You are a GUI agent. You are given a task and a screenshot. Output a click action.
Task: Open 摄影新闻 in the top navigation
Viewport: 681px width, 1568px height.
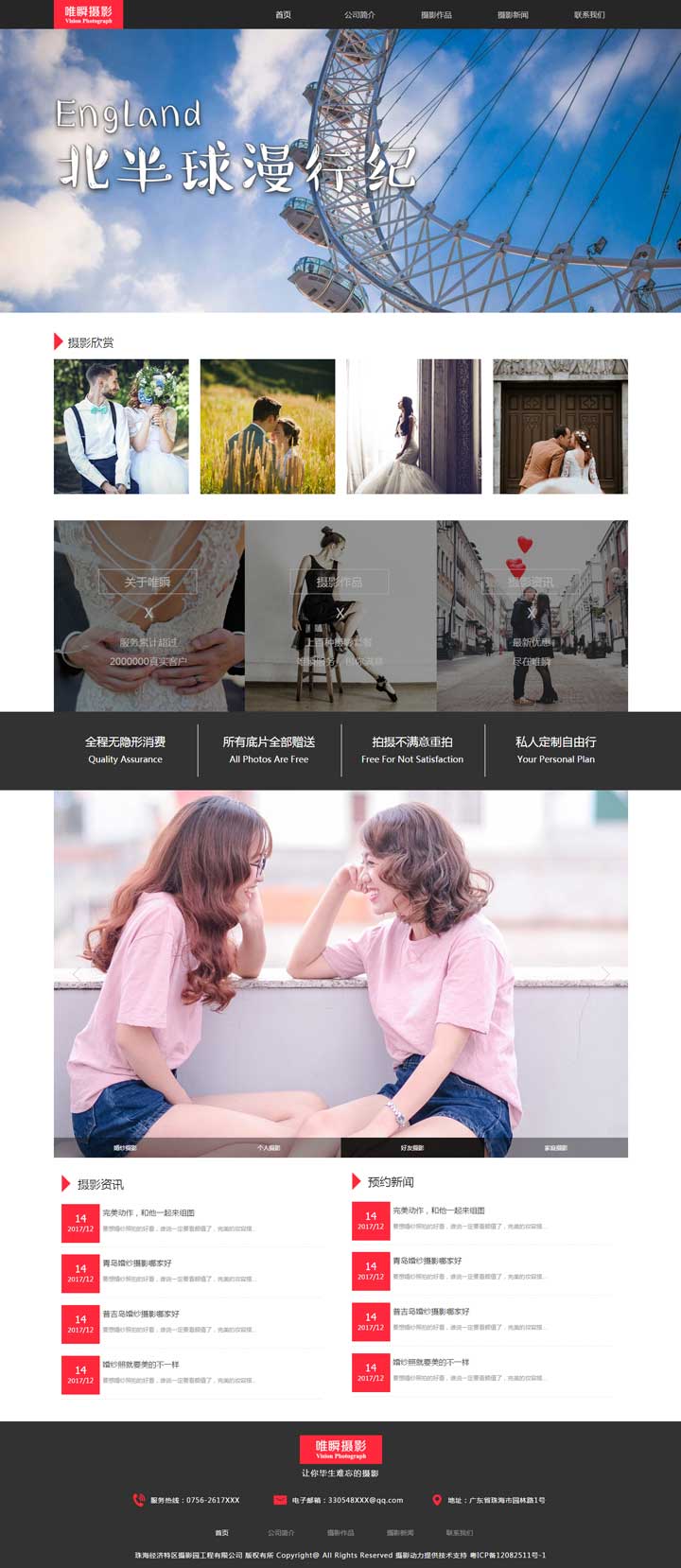pos(513,15)
